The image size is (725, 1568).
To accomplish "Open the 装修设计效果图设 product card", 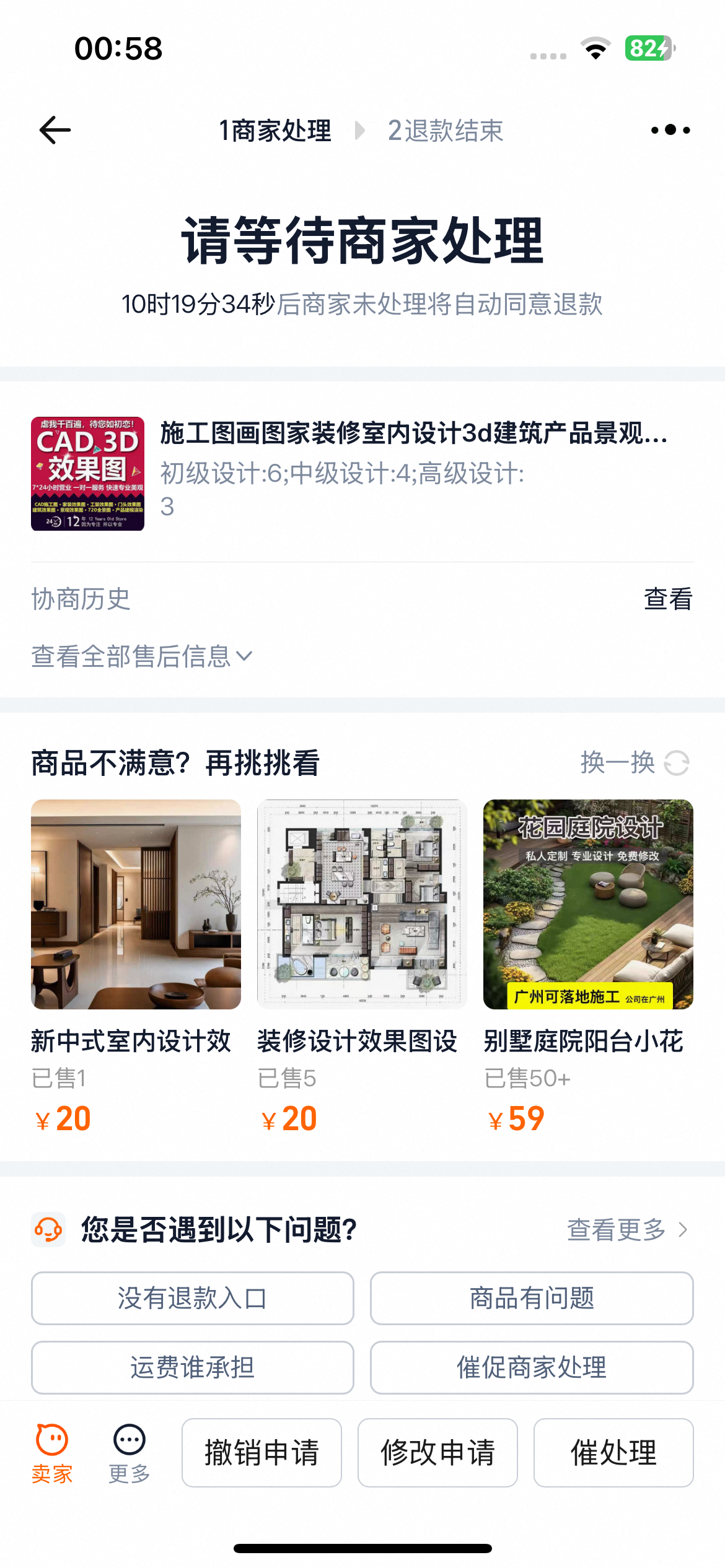I will 362,967.
